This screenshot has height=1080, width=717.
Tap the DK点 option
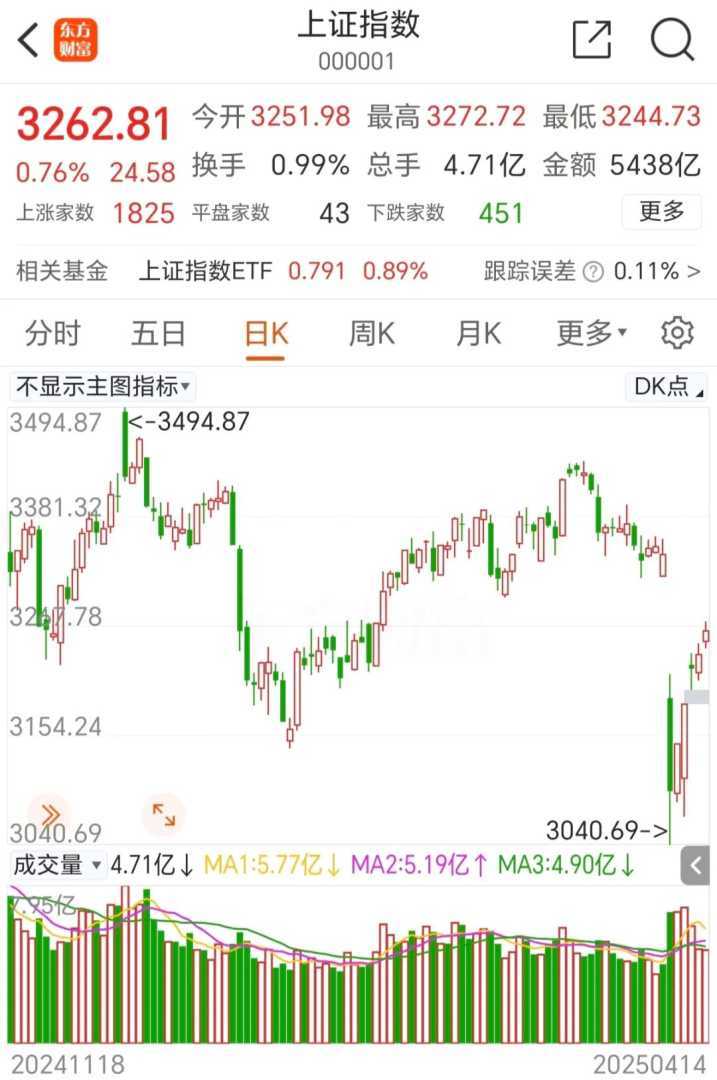point(667,387)
